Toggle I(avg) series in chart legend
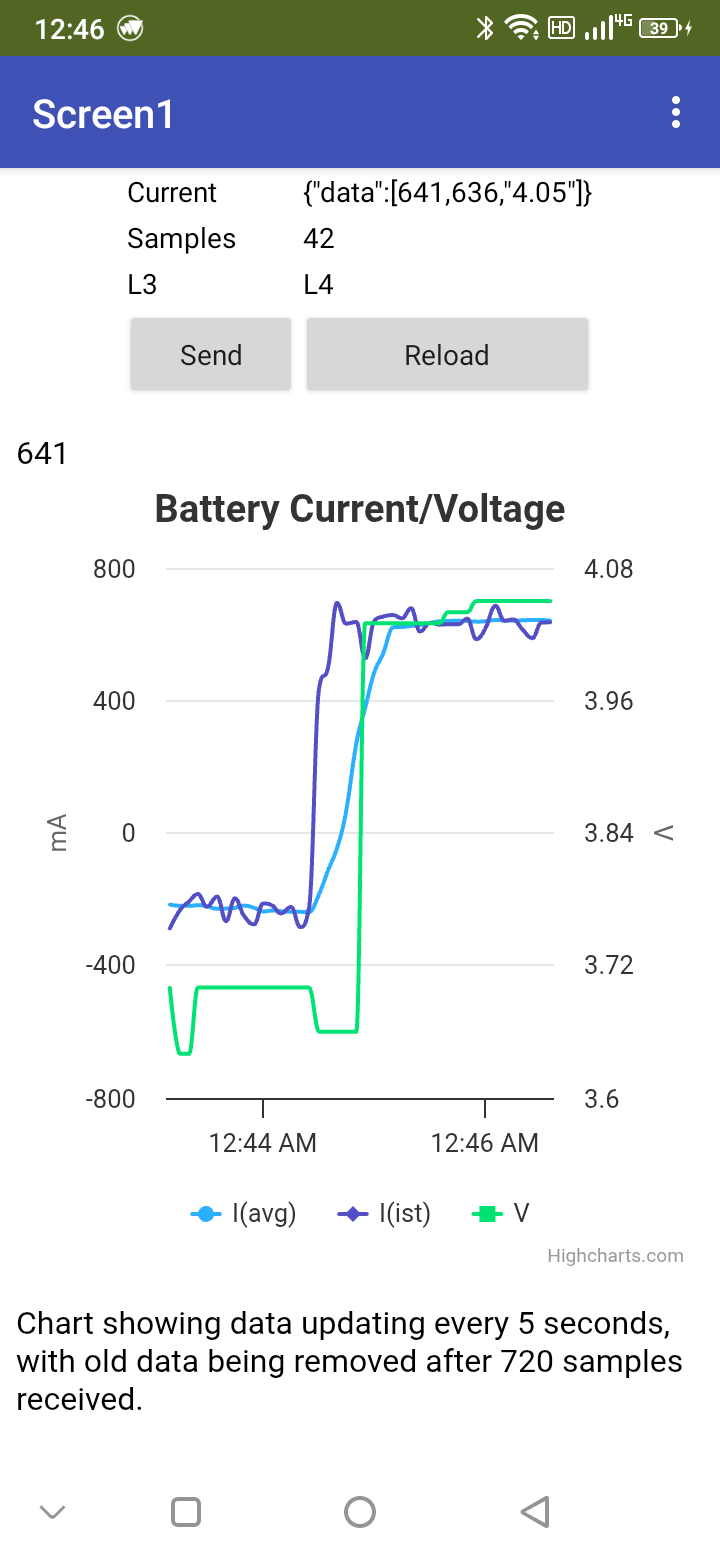This screenshot has height=1560, width=720. tap(244, 1214)
